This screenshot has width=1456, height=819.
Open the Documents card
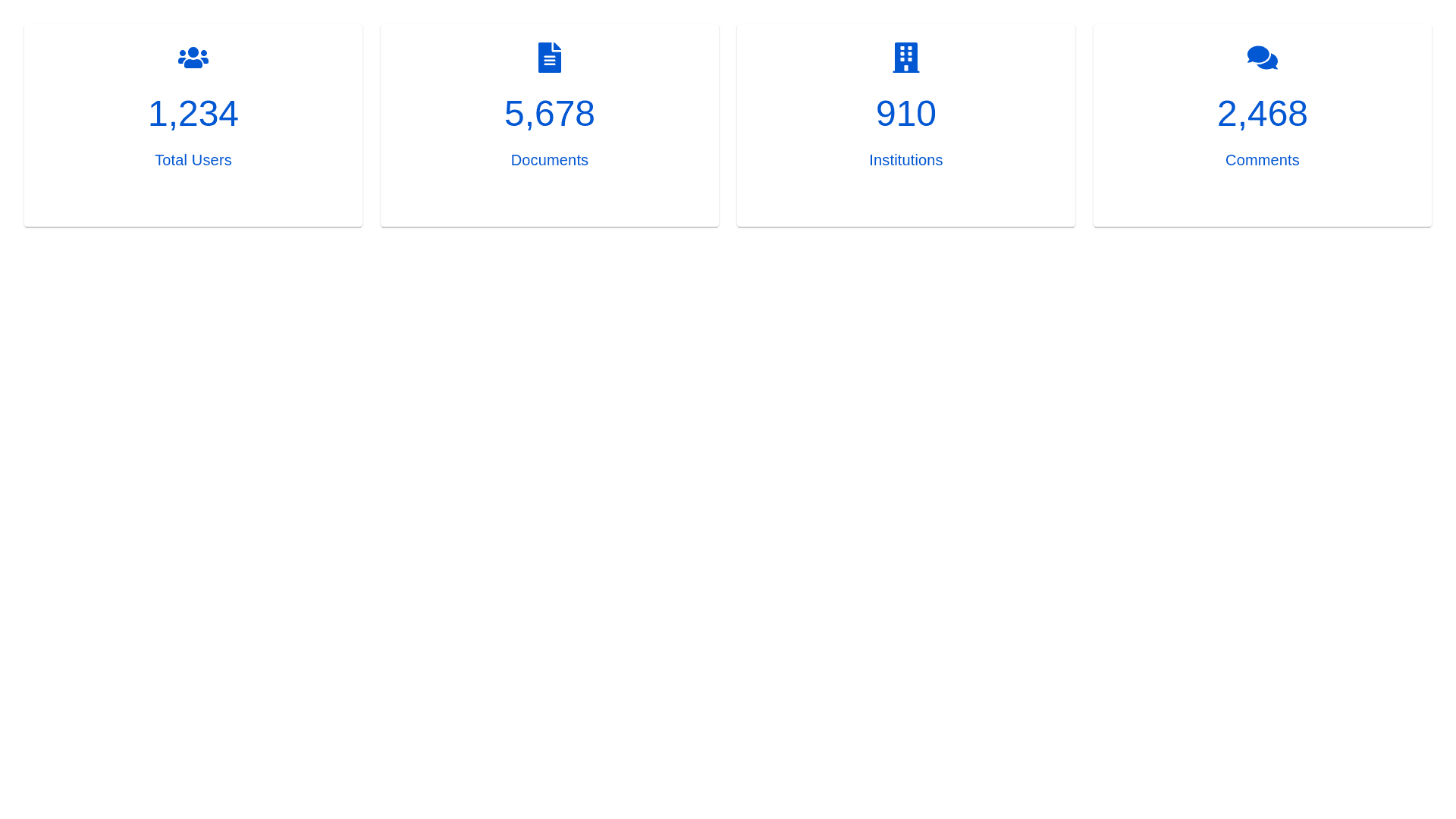[549, 125]
